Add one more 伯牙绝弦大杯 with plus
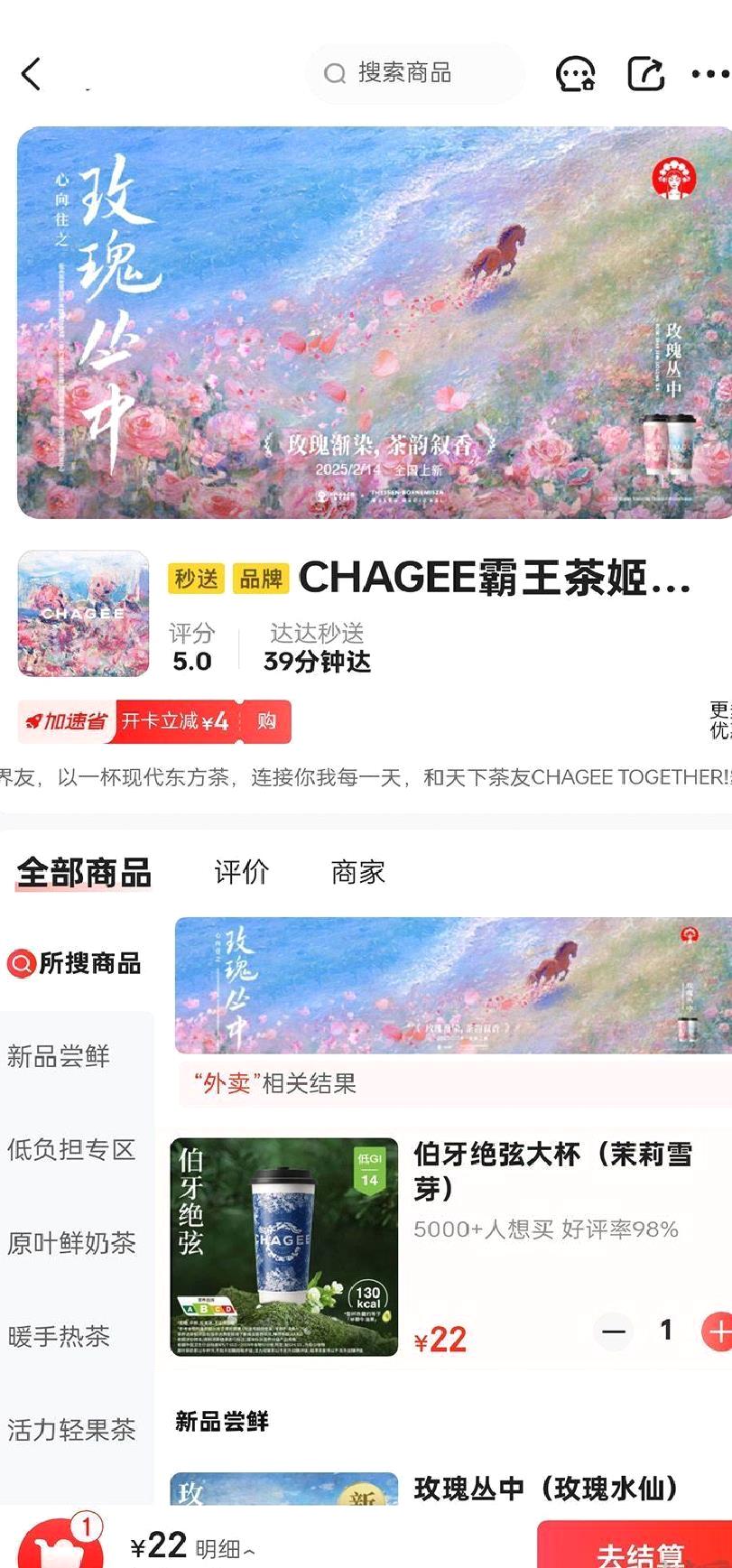The image size is (732, 1568). 718,1331
